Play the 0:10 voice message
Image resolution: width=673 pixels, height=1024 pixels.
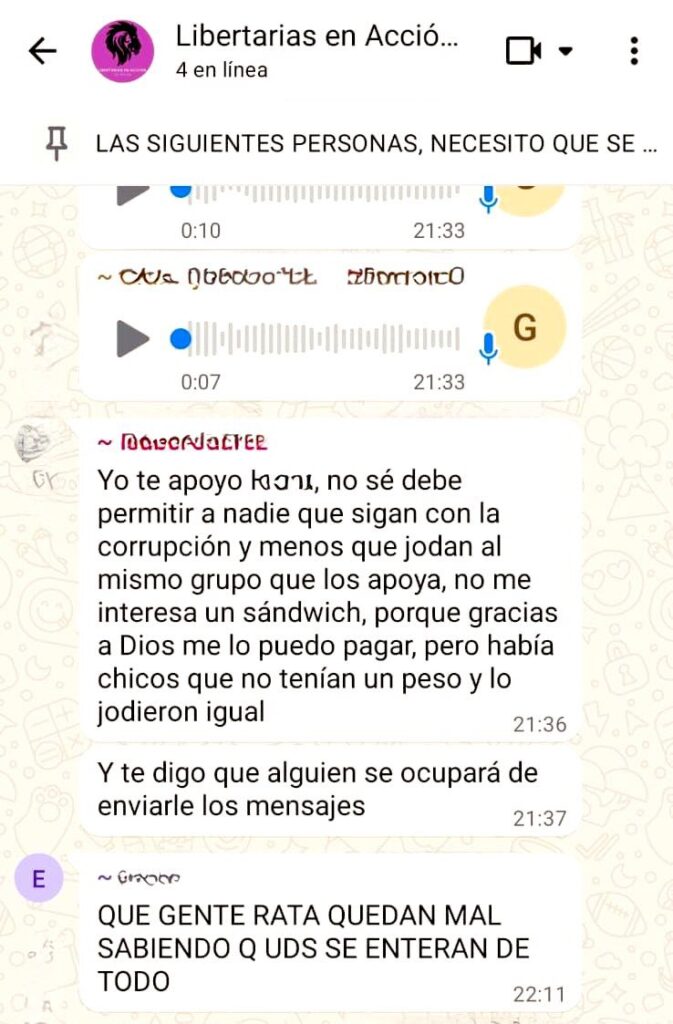[132, 192]
